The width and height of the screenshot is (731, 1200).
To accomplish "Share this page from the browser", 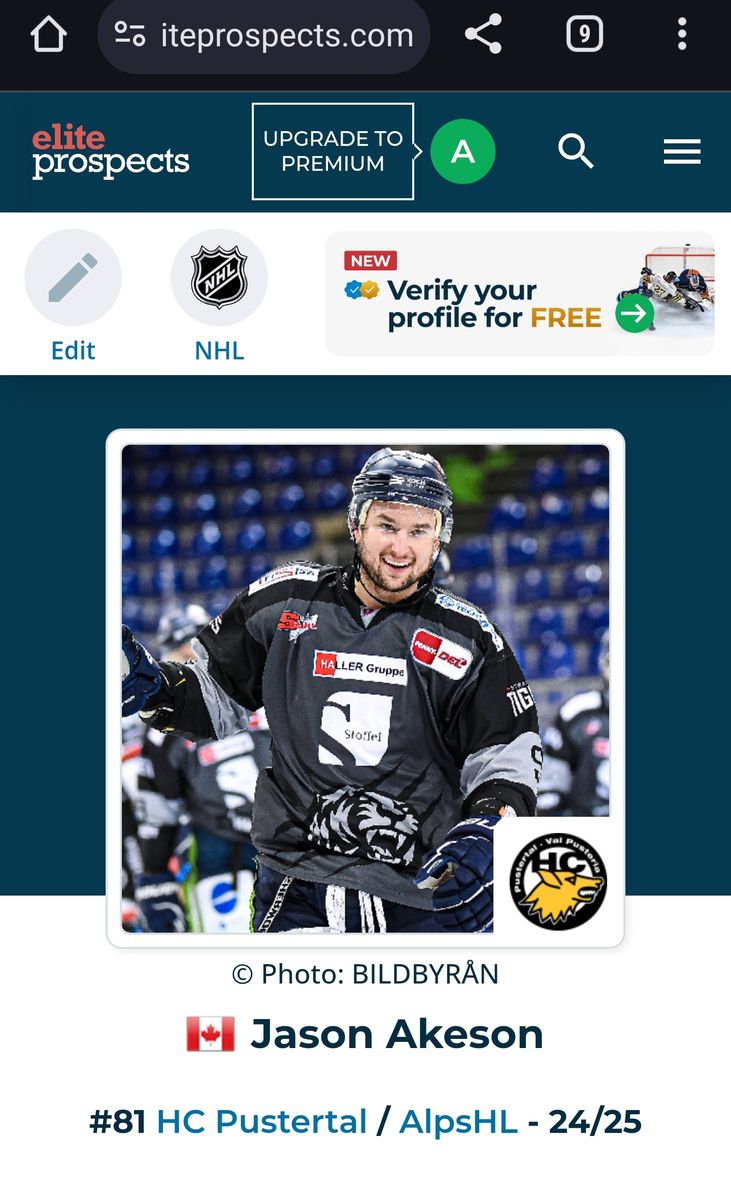I will (x=483, y=35).
